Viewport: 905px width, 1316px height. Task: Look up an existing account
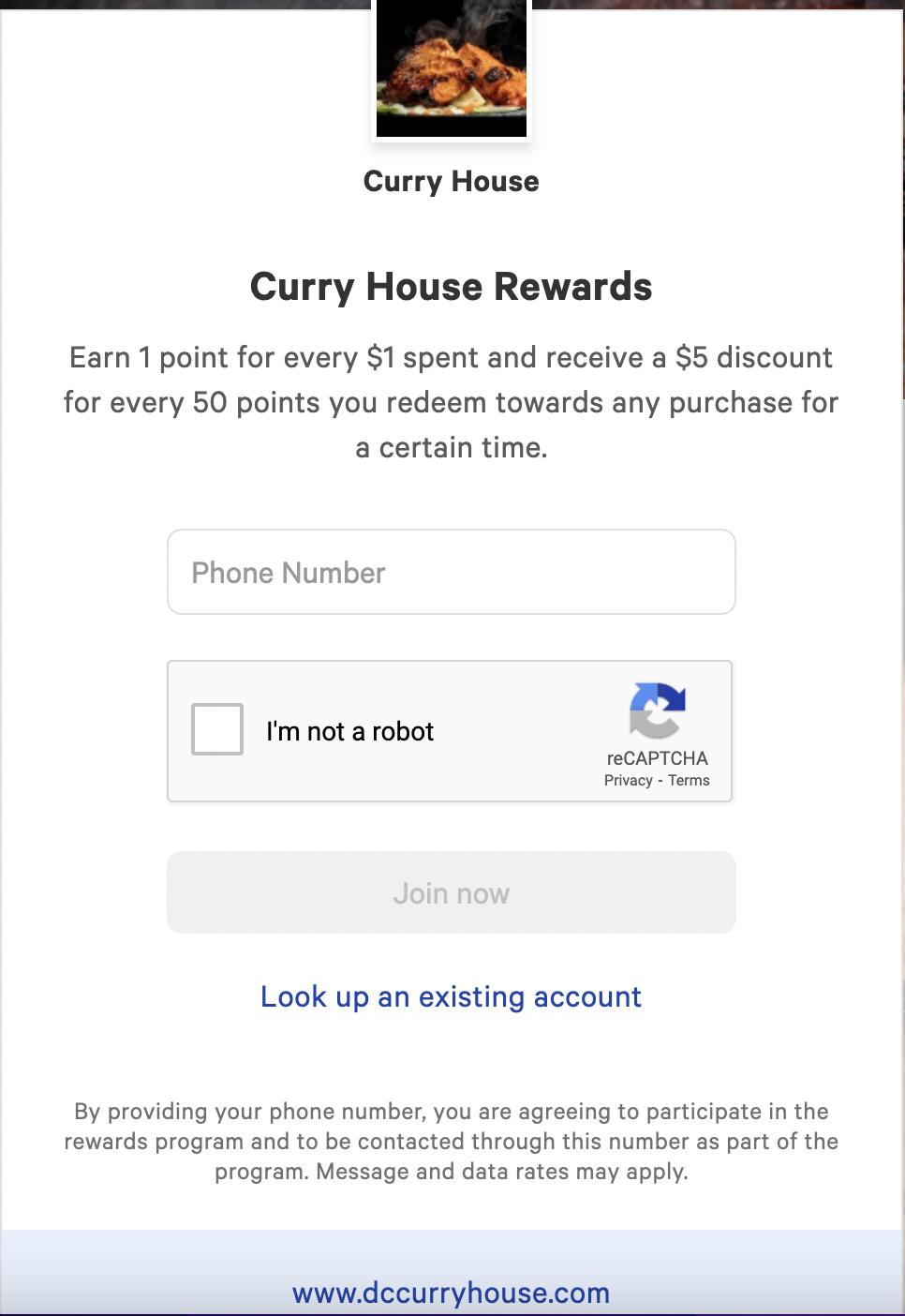point(451,996)
